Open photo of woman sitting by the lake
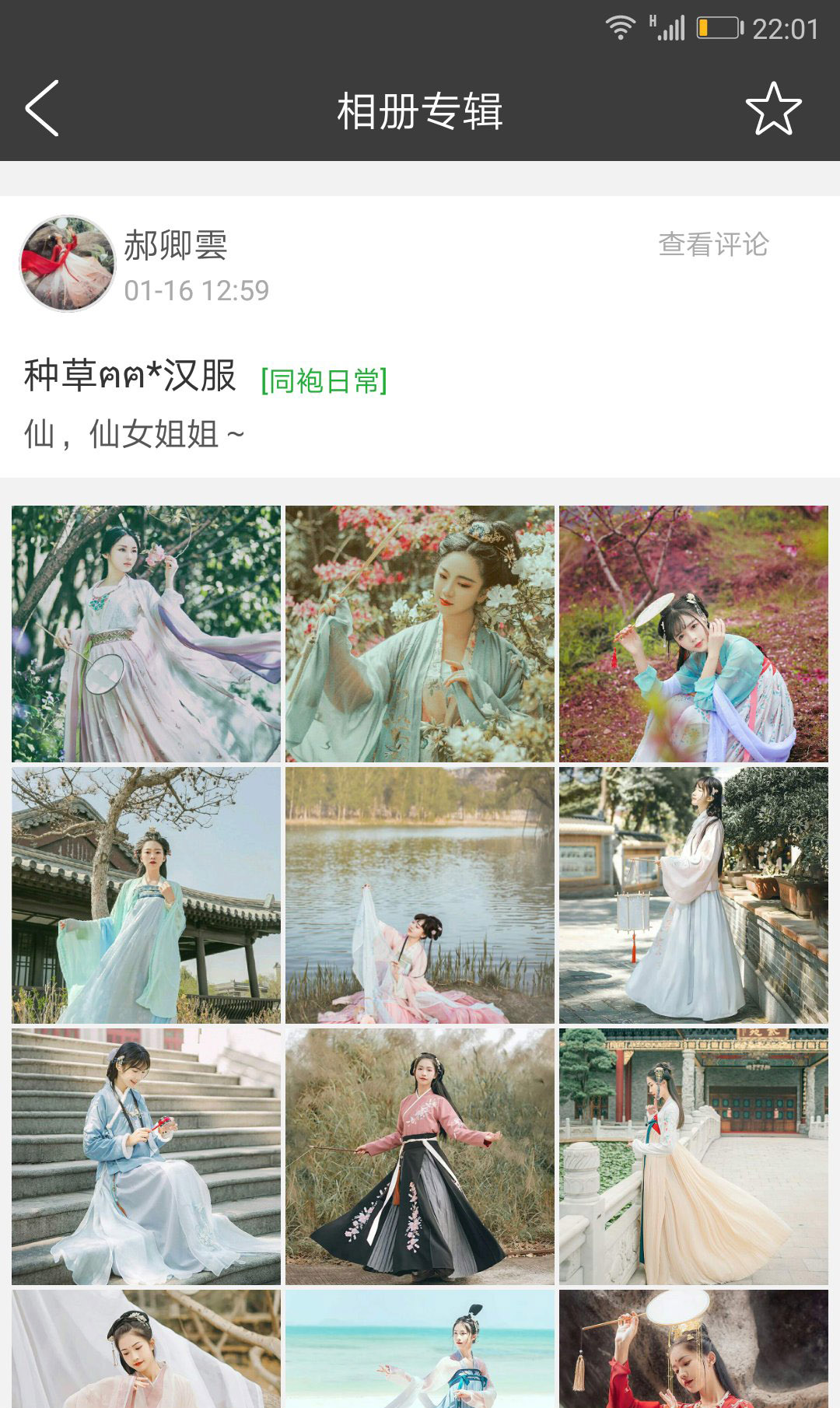Screen dimensions: 840x1408 pyautogui.click(x=420, y=895)
